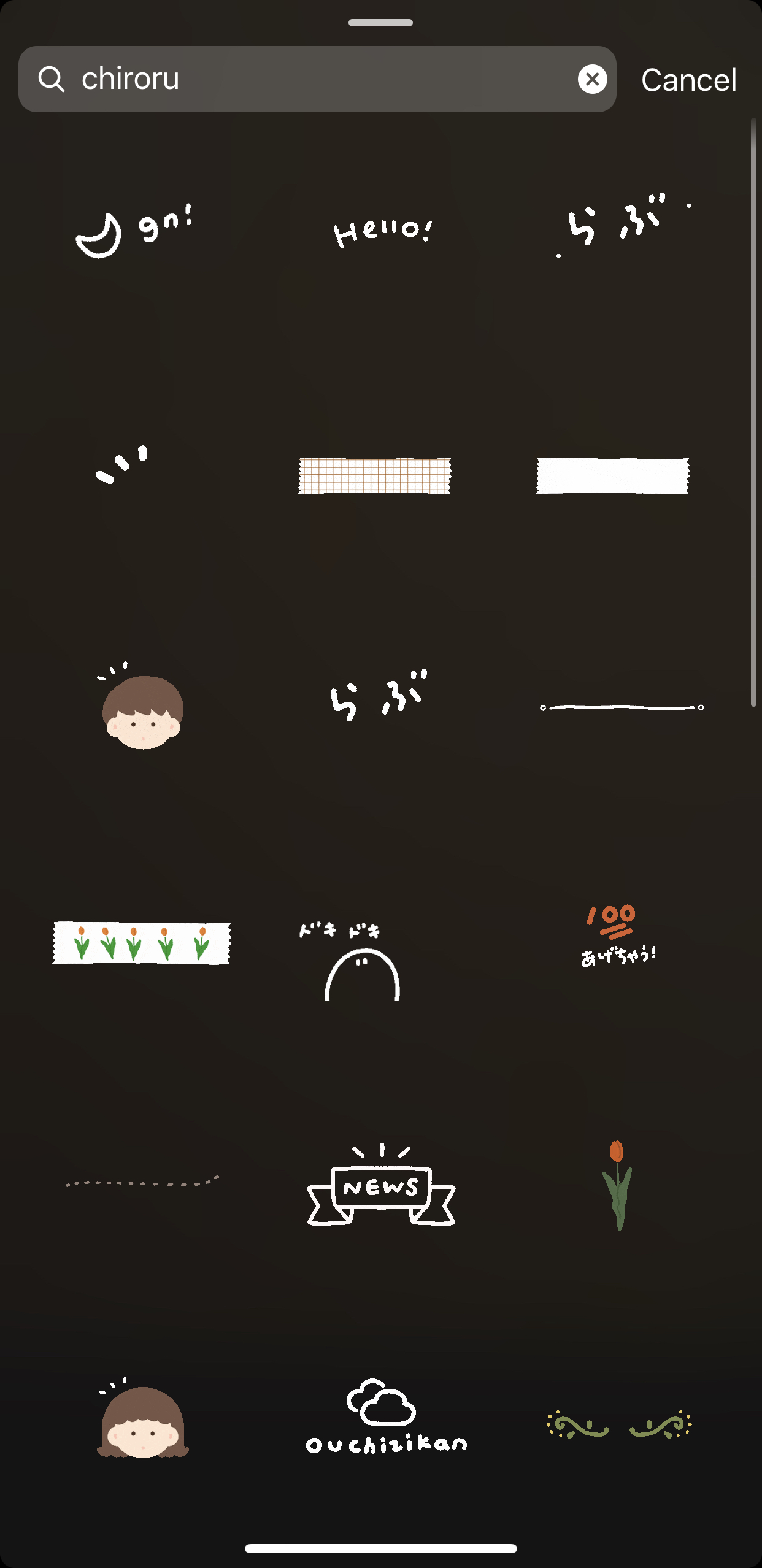Choose the three dash accent sticker

point(121,464)
